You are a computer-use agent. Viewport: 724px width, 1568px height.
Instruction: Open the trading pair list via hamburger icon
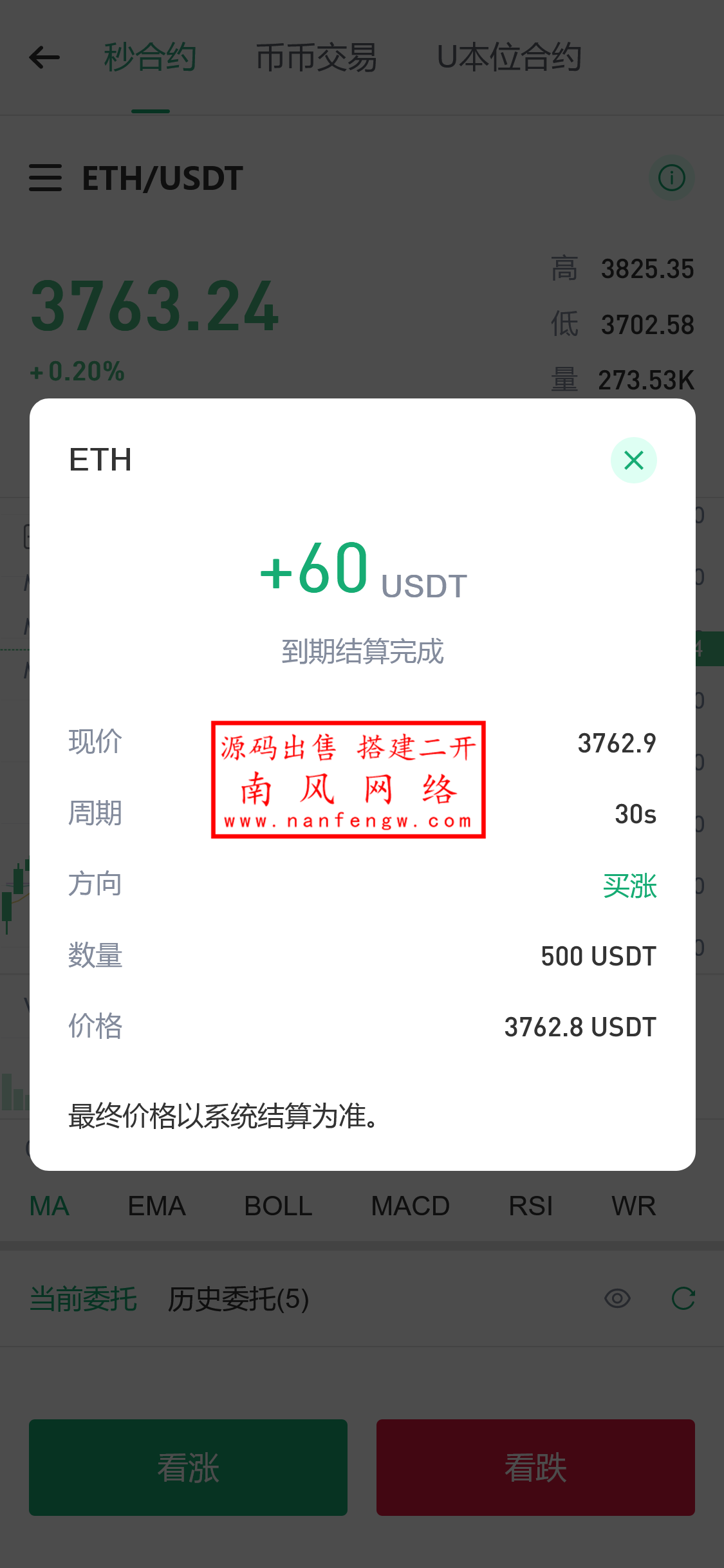44,178
